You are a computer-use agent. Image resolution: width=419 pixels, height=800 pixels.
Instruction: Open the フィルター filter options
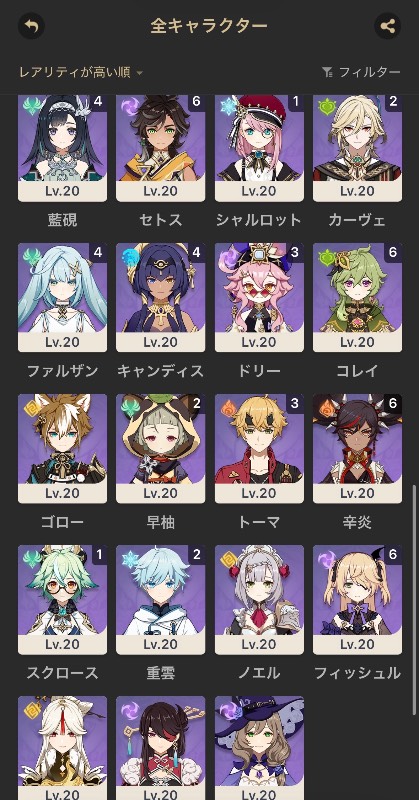[361, 72]
